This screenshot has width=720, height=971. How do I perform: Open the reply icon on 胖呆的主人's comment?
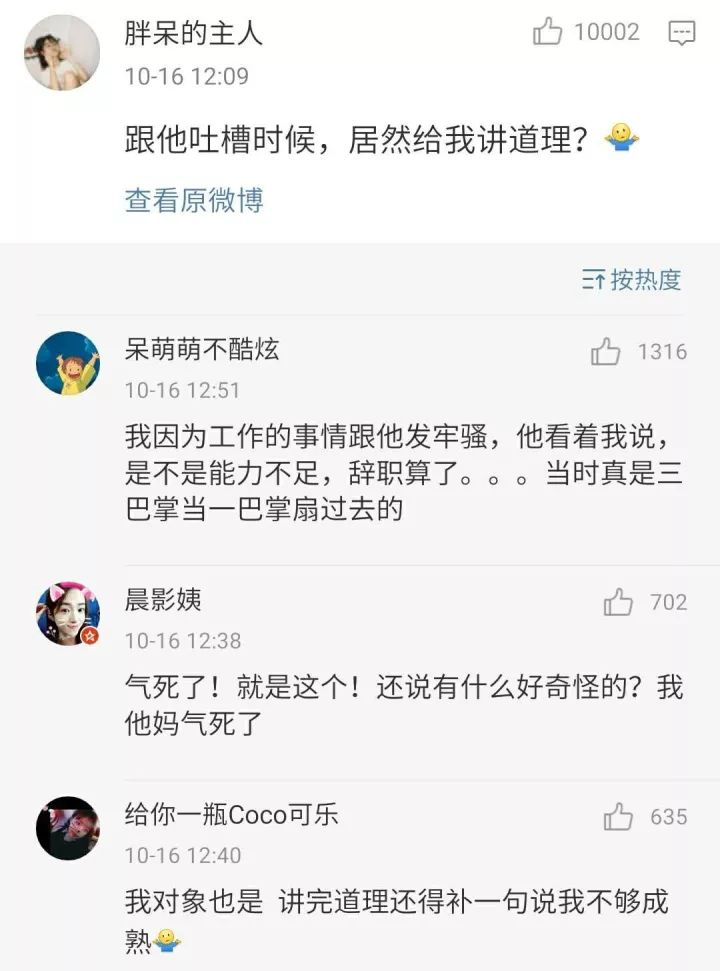(x=682, y=33)
